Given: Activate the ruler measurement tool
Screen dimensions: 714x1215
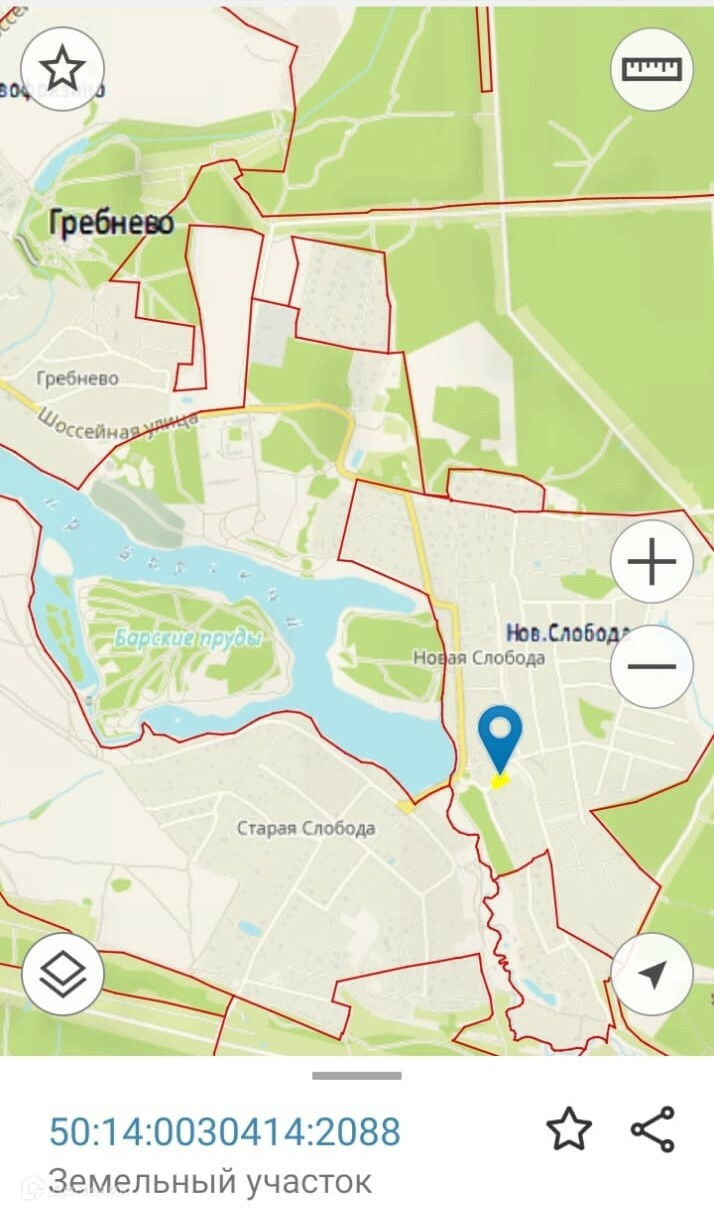Looking at the screenshot, I should [x=651, y=68].
